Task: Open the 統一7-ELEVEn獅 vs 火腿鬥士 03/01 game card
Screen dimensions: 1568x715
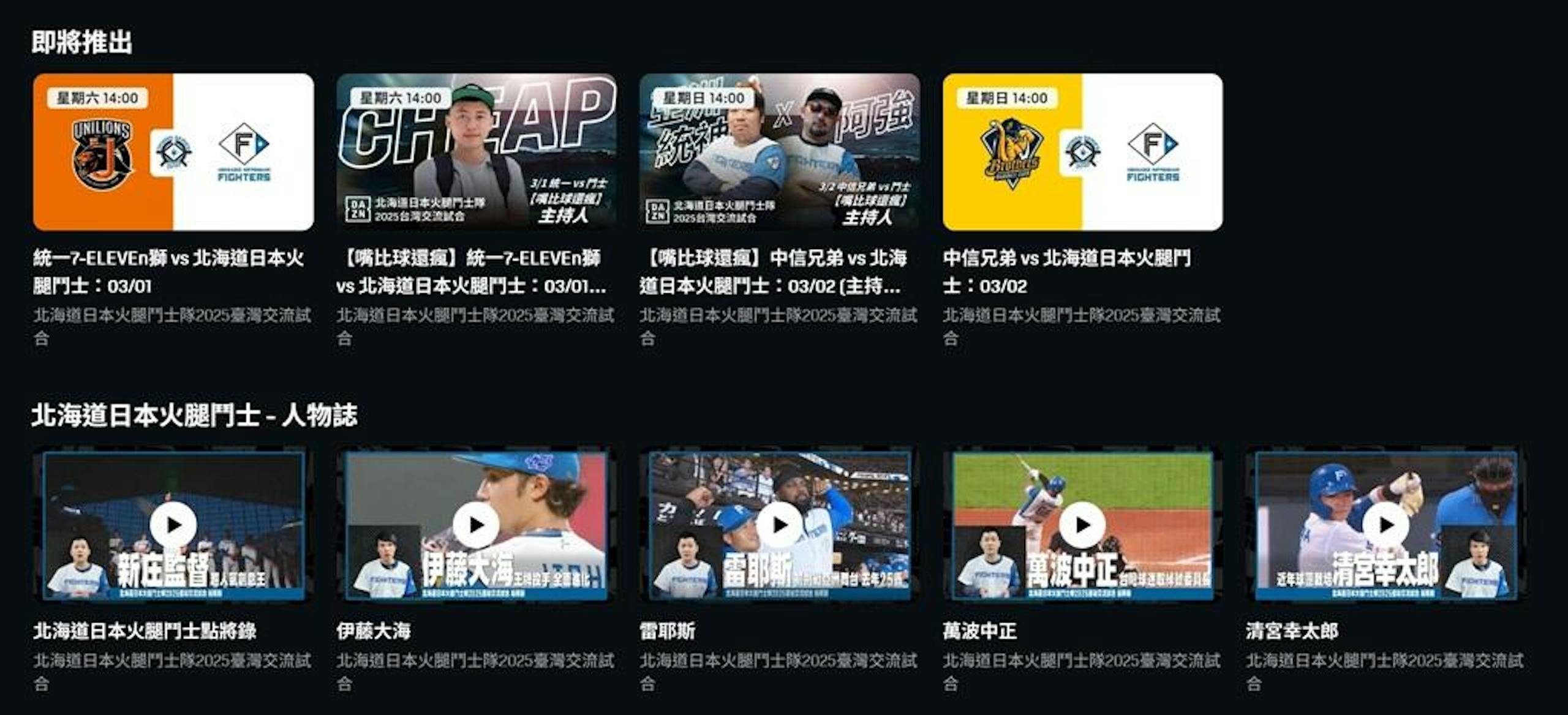Action: tap(173, 152)
